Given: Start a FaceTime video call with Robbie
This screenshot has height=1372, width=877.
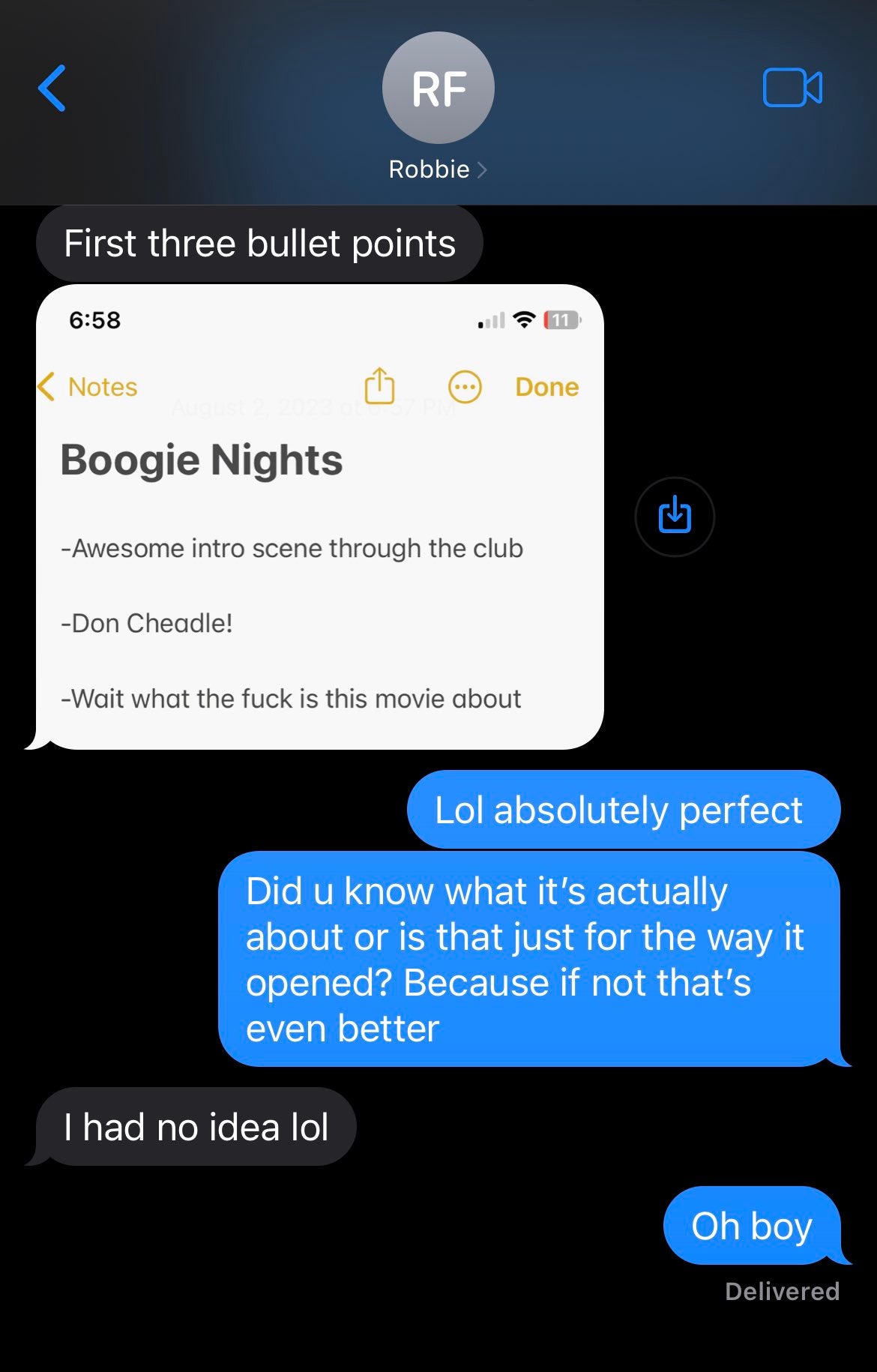Looking at the screenshot, I should pos(792,88).
